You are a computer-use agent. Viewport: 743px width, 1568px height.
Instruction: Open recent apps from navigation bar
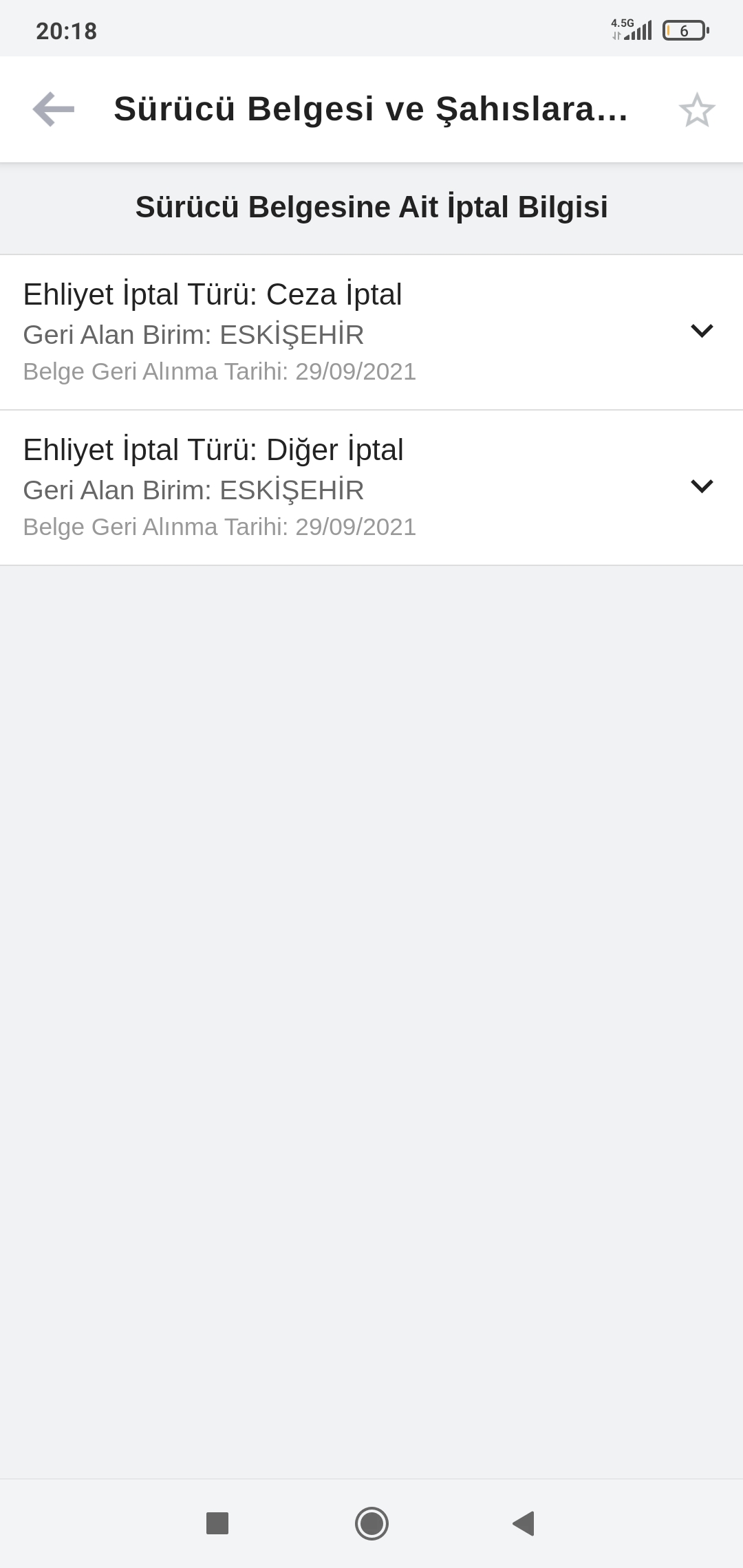217,1523
